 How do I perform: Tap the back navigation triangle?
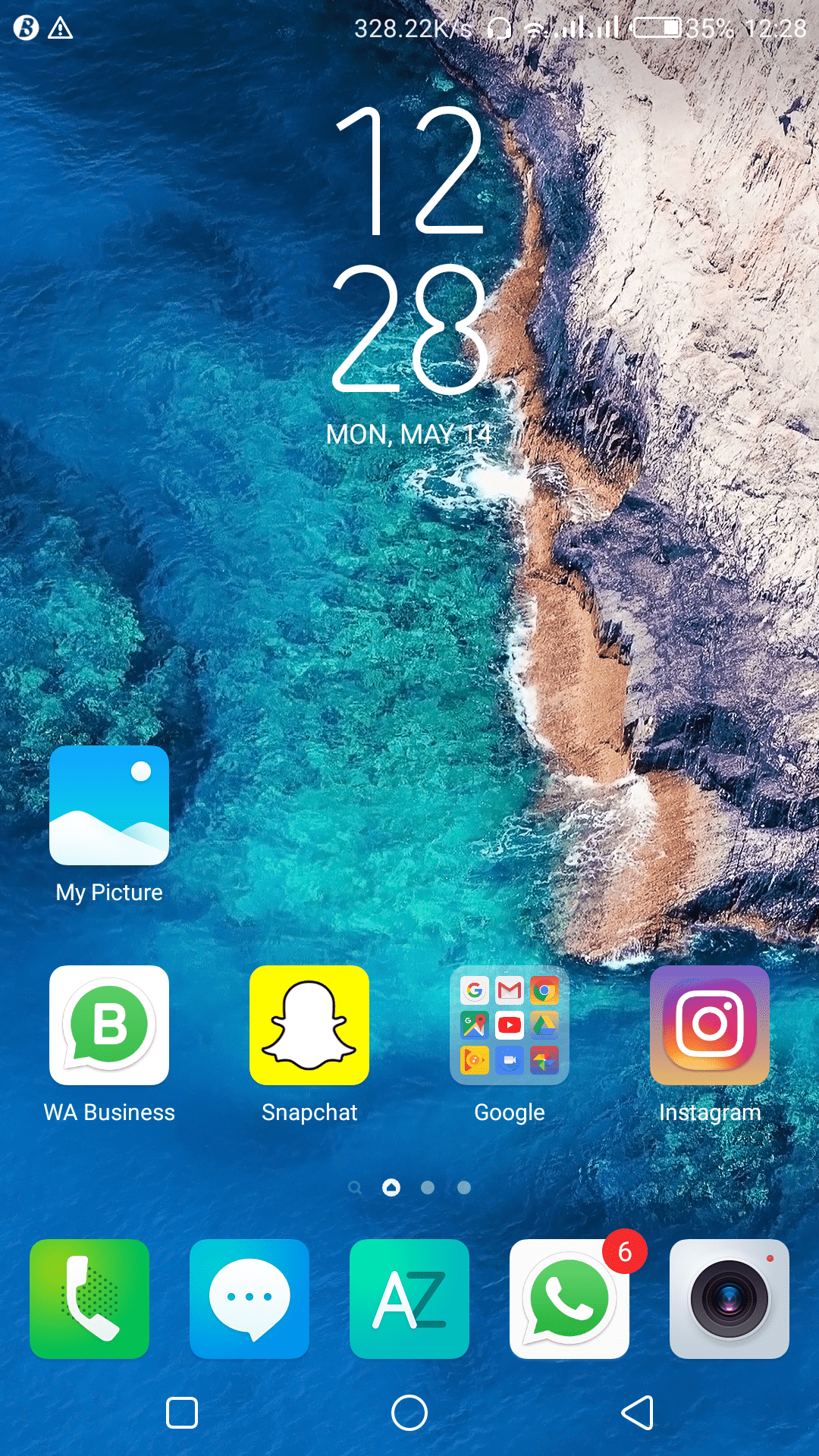tap(637, 1413)
